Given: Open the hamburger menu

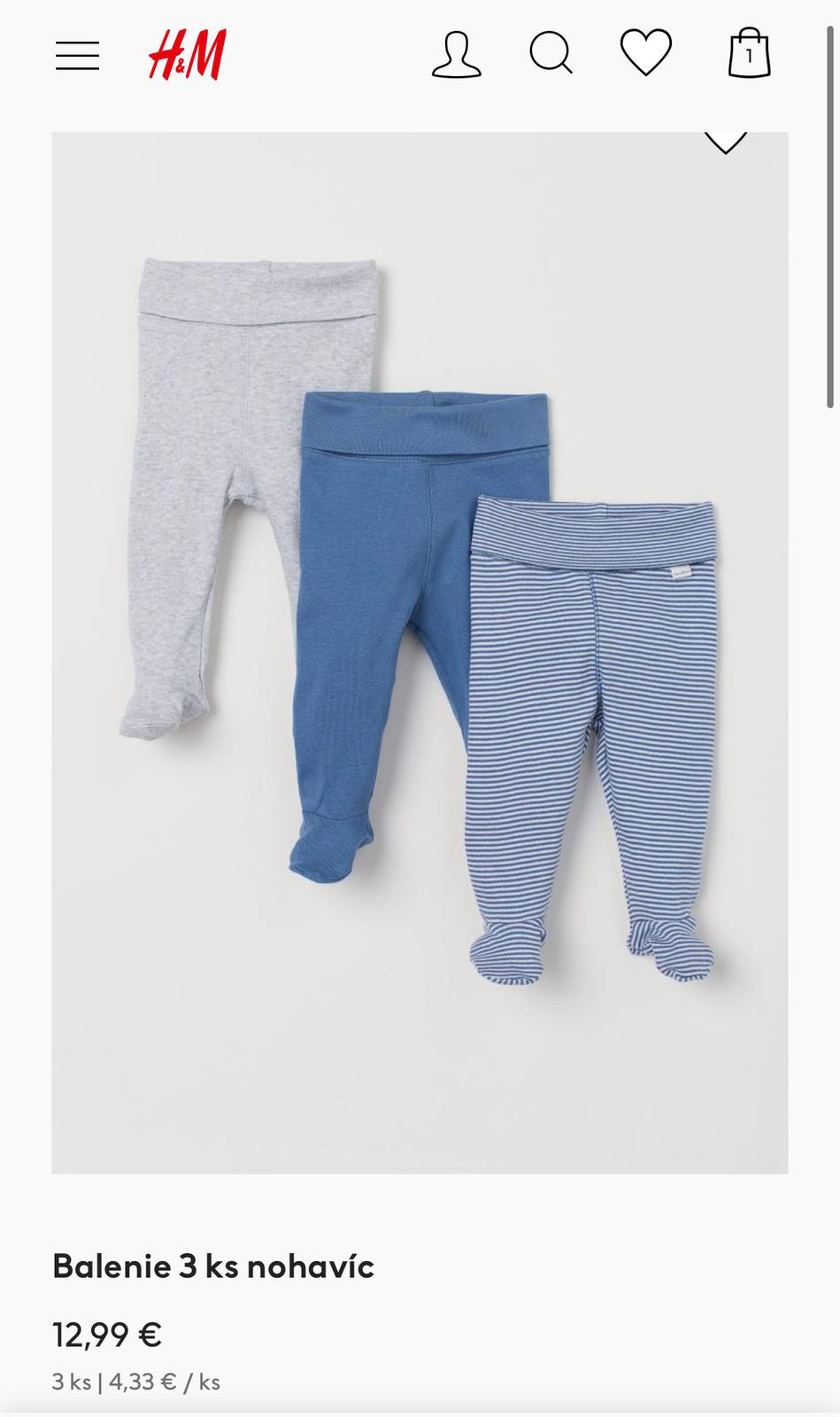Looking at the screenshot, I should point(78,55).
